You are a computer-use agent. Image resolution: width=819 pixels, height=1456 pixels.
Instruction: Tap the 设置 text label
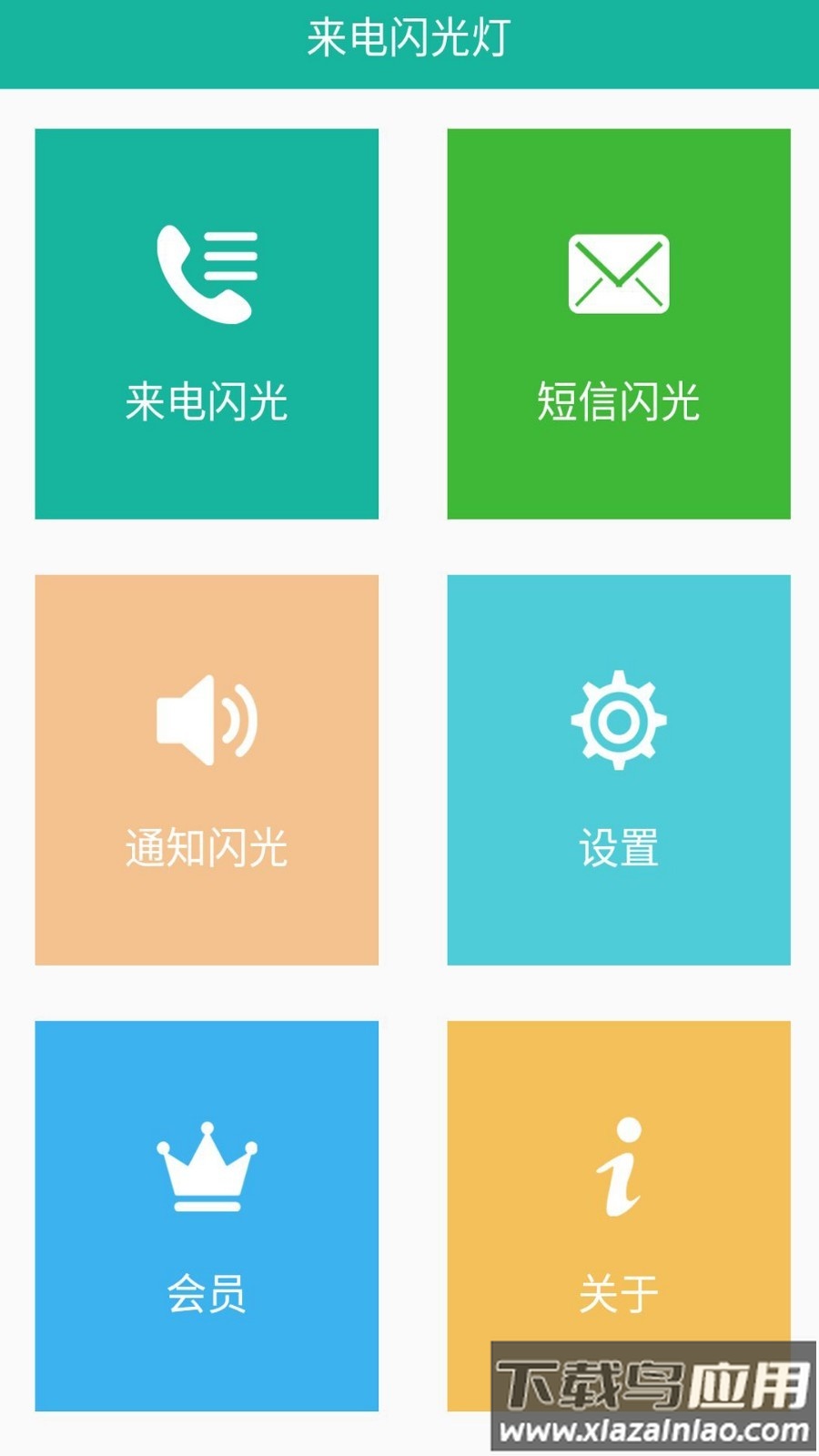[x=620, y=844]
